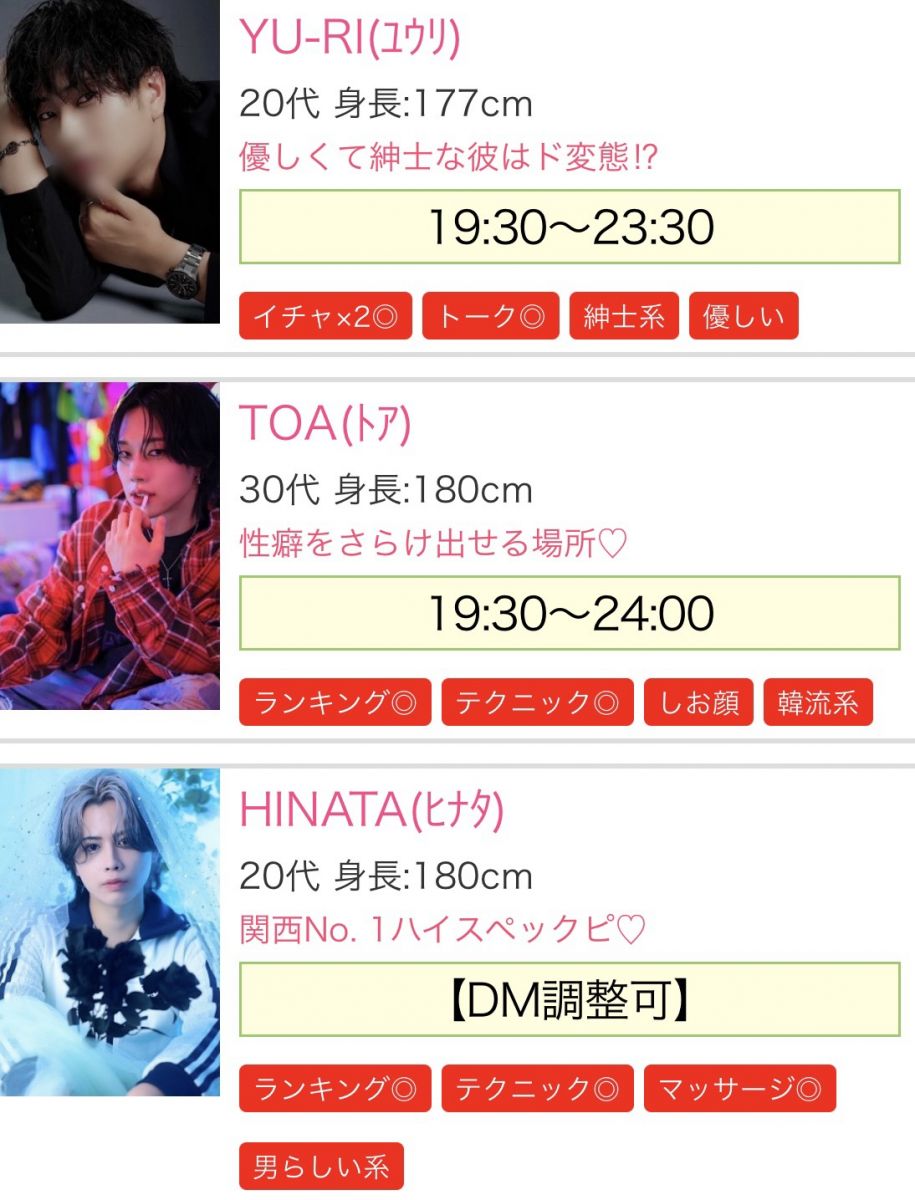Select the イチャ×2◎ tag under YU-RI
Viewport: 915px width, 1200px height.
click(x=325, y=317)
